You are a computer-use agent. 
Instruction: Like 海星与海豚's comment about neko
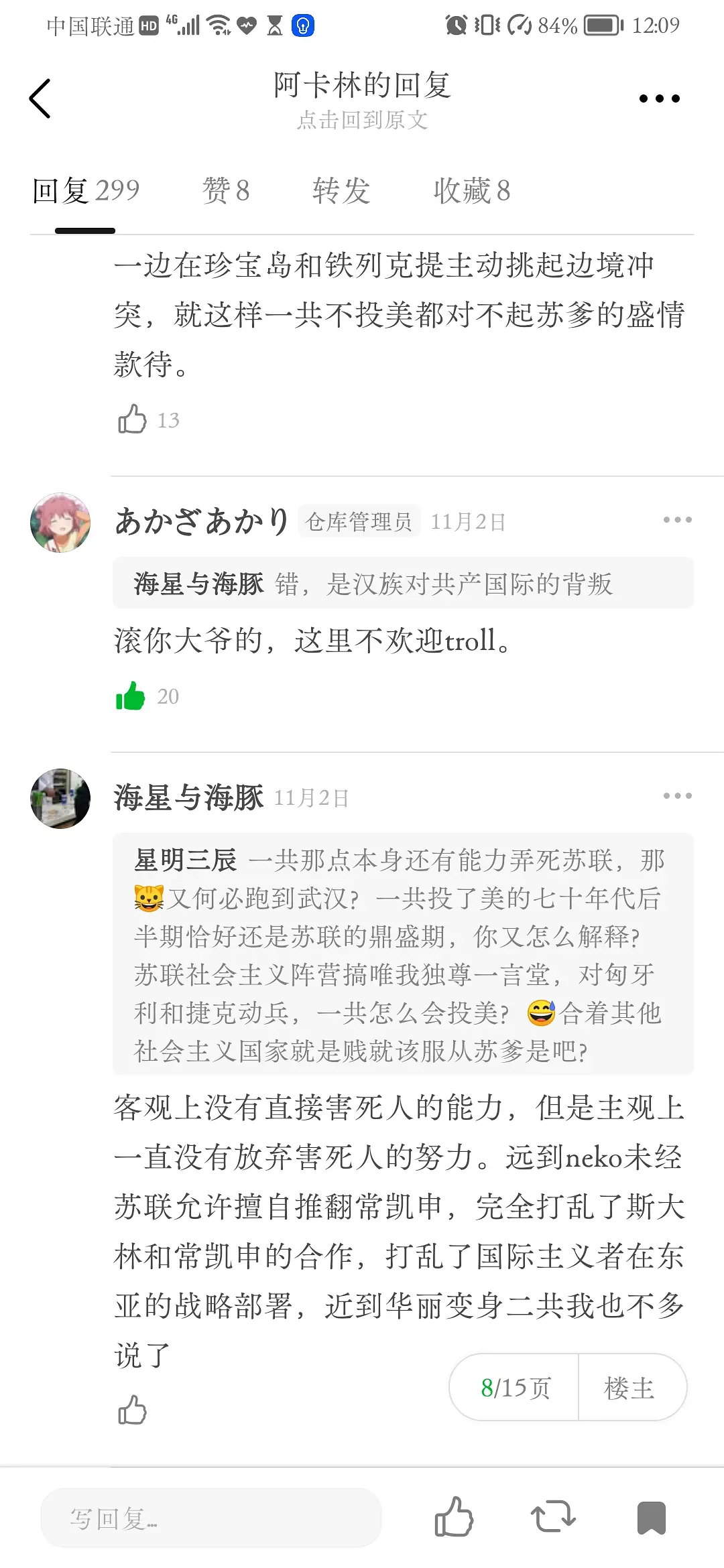[x=132, y=1410]
